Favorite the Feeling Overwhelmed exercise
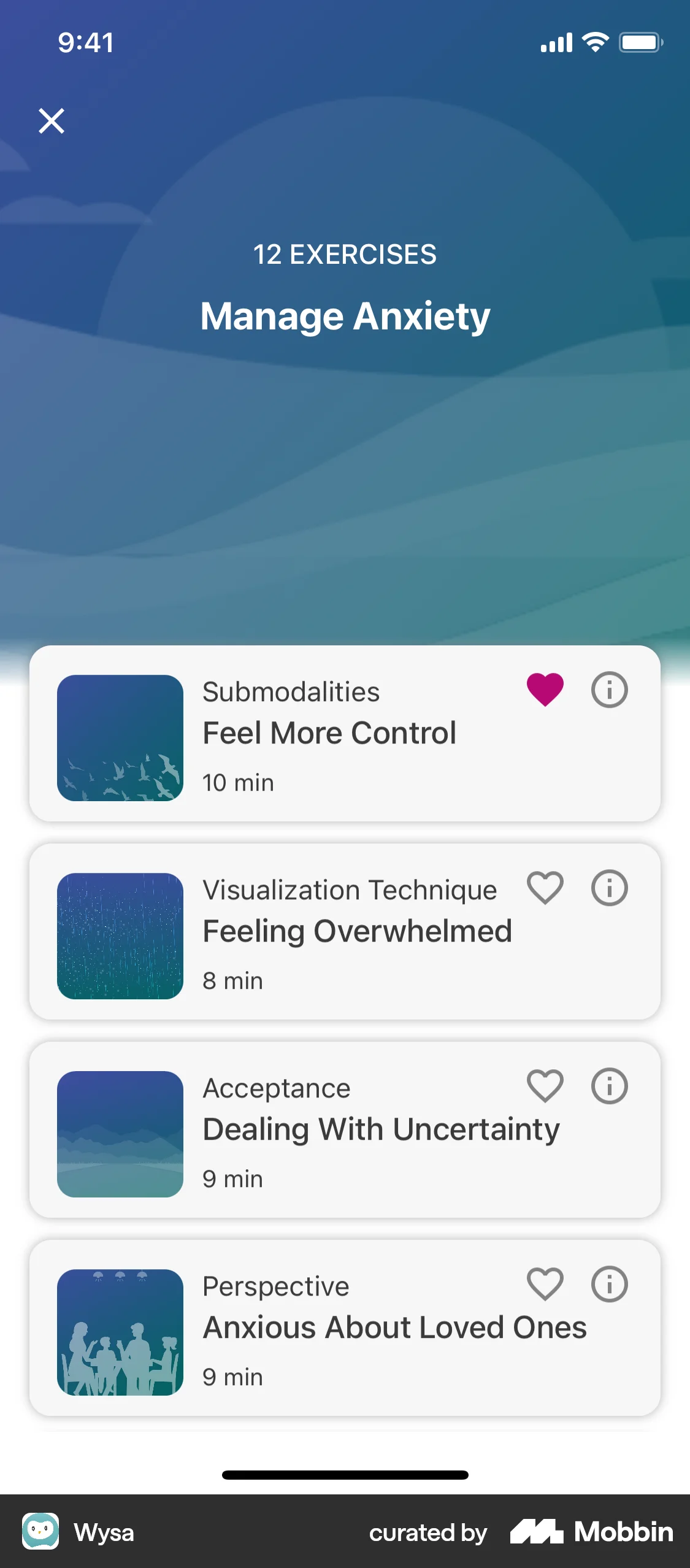 545,887
